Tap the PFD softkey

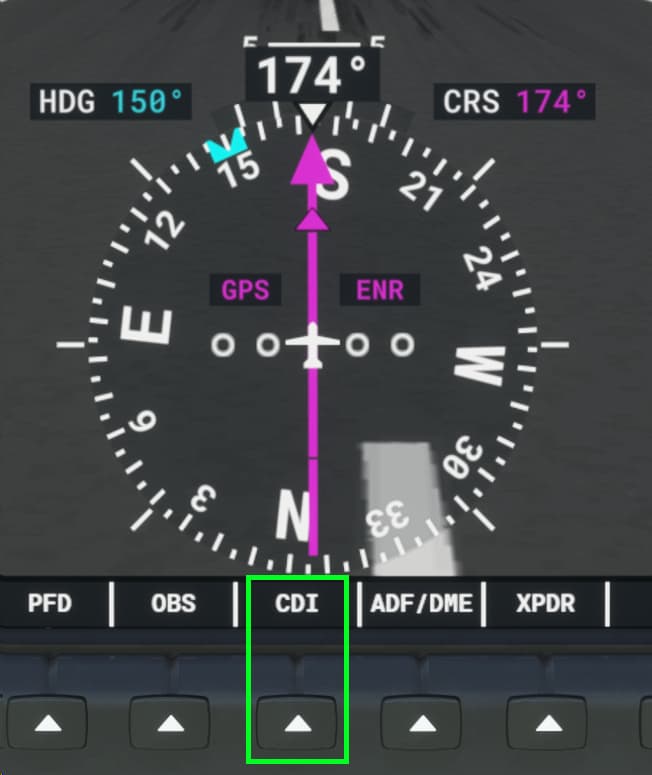click(49, 722)
